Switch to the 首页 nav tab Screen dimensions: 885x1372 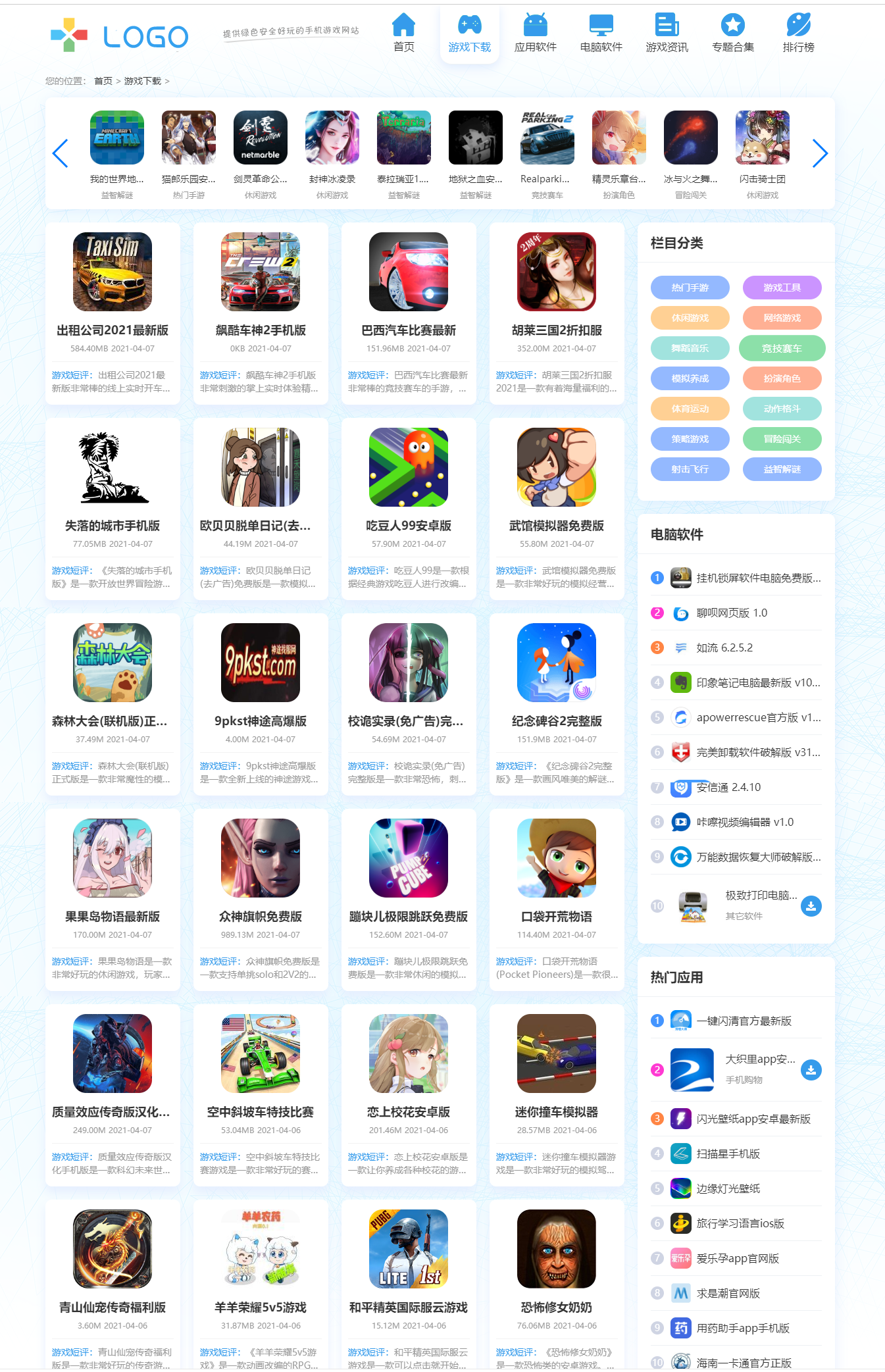[x=403, y=34]
